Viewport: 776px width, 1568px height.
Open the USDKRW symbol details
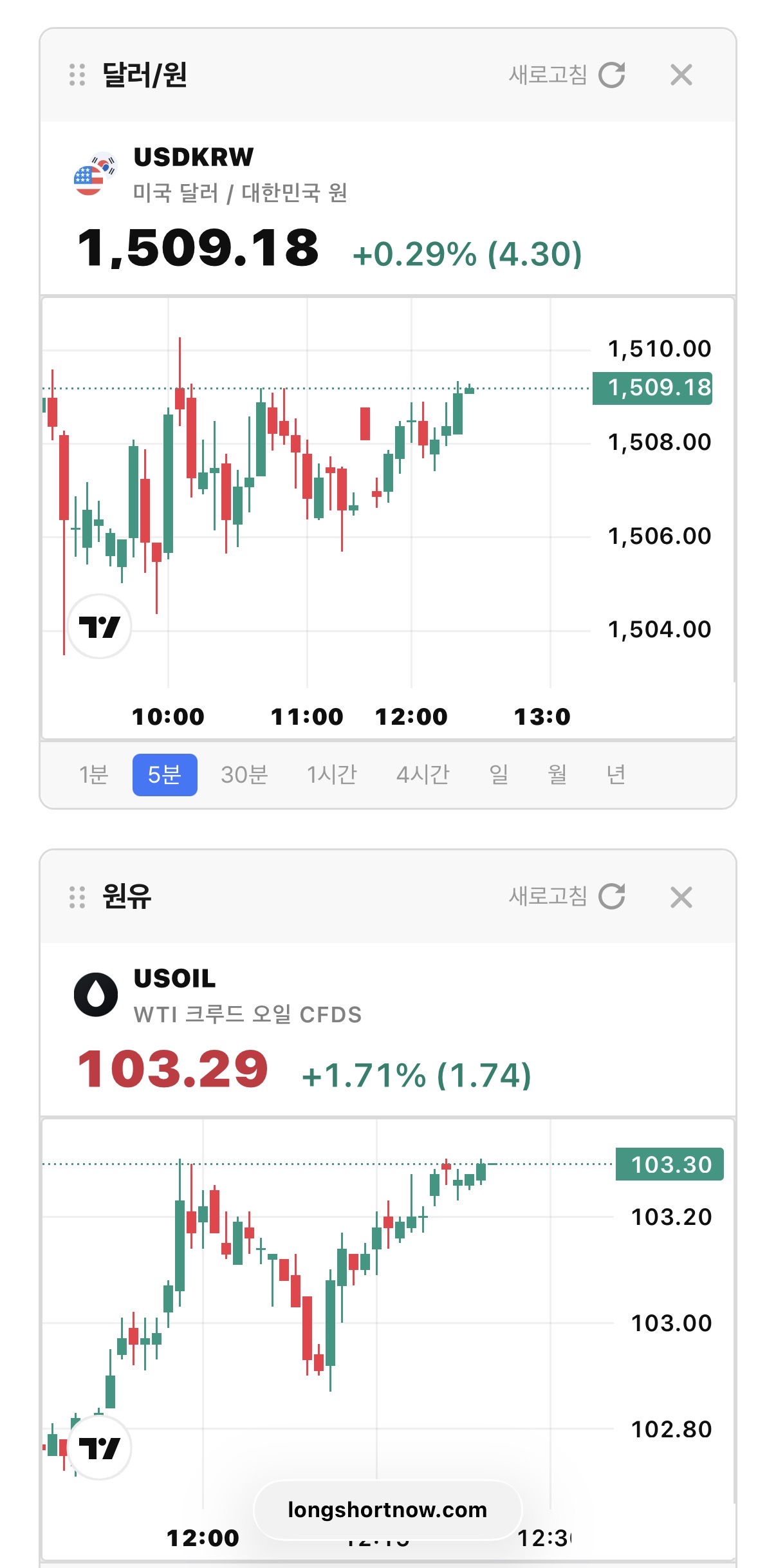[x=193, y=158]
